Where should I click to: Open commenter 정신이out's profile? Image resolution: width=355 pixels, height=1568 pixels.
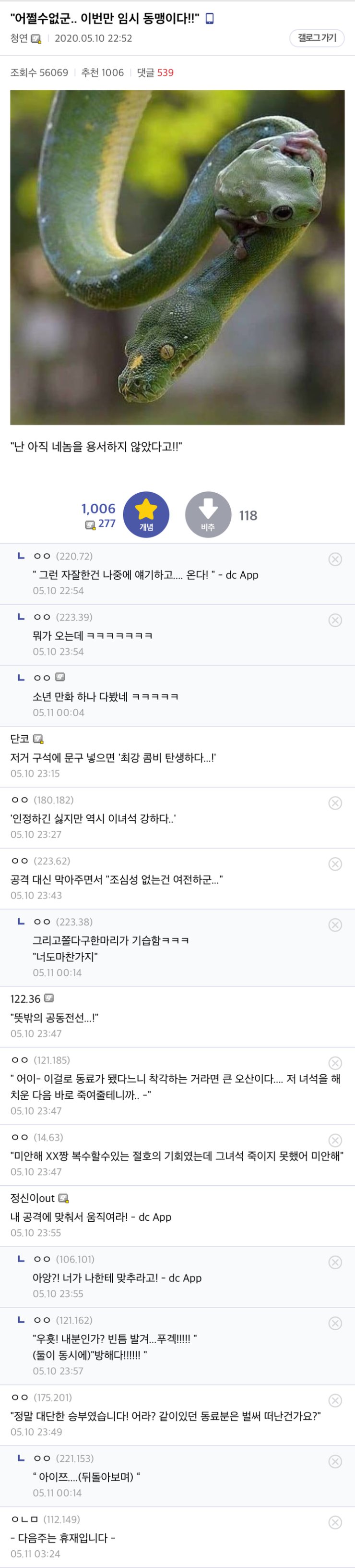coord(33,1198)
